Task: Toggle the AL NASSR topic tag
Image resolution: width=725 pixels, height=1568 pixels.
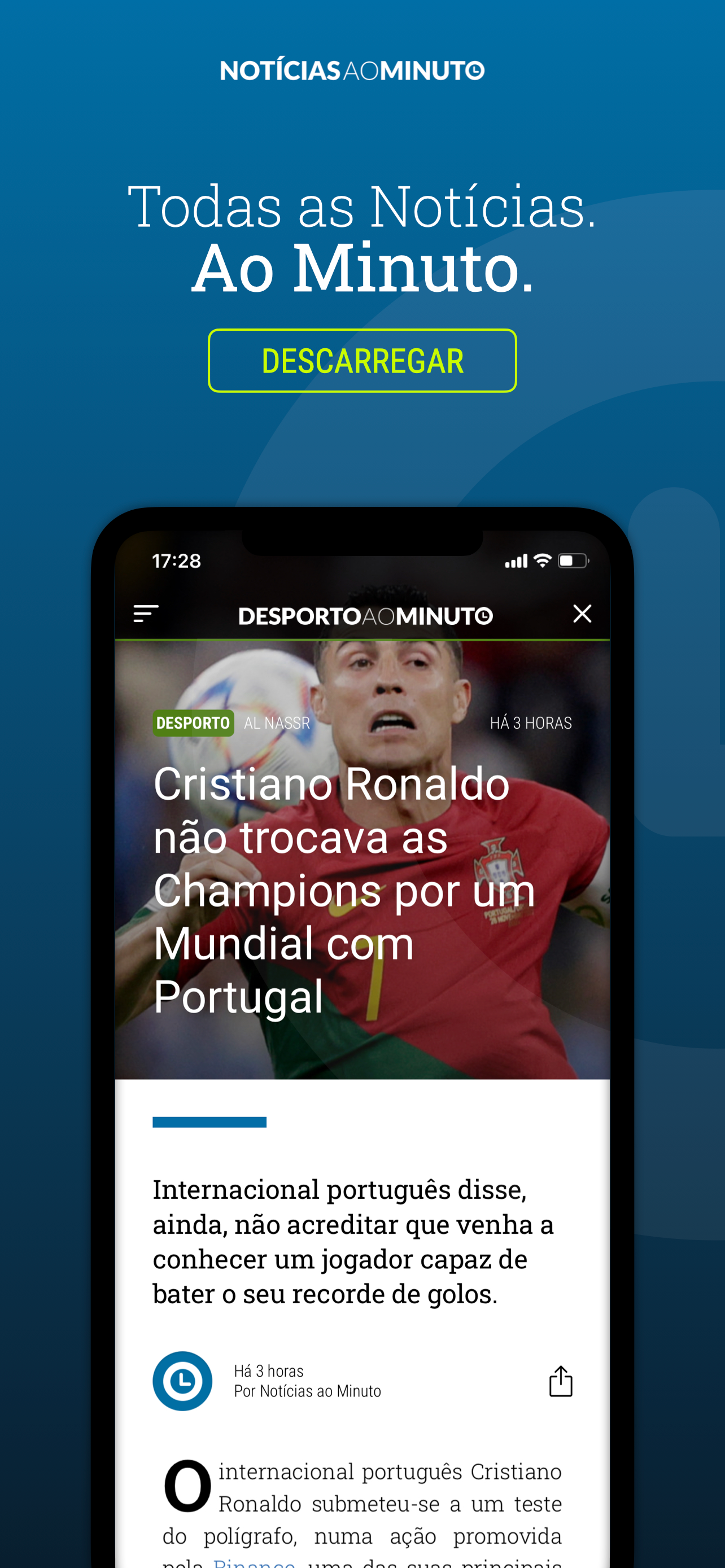Action: click(x=277, y=722)
